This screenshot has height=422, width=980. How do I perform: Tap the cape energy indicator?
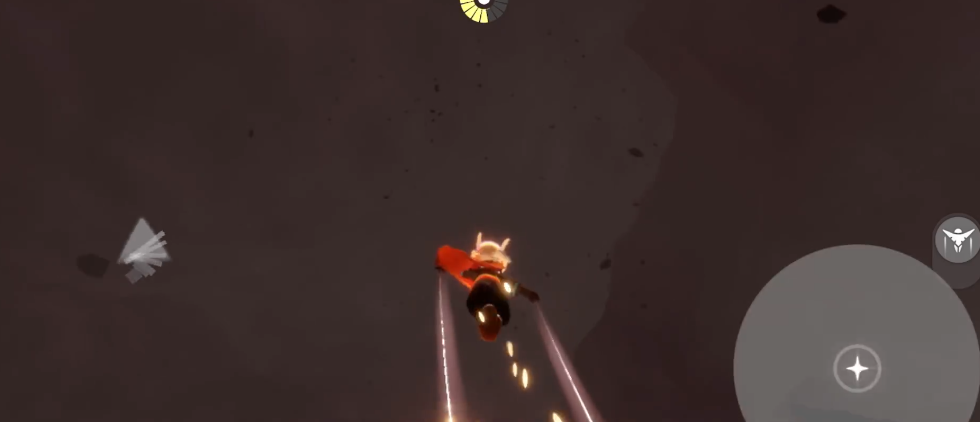point(483,8)
